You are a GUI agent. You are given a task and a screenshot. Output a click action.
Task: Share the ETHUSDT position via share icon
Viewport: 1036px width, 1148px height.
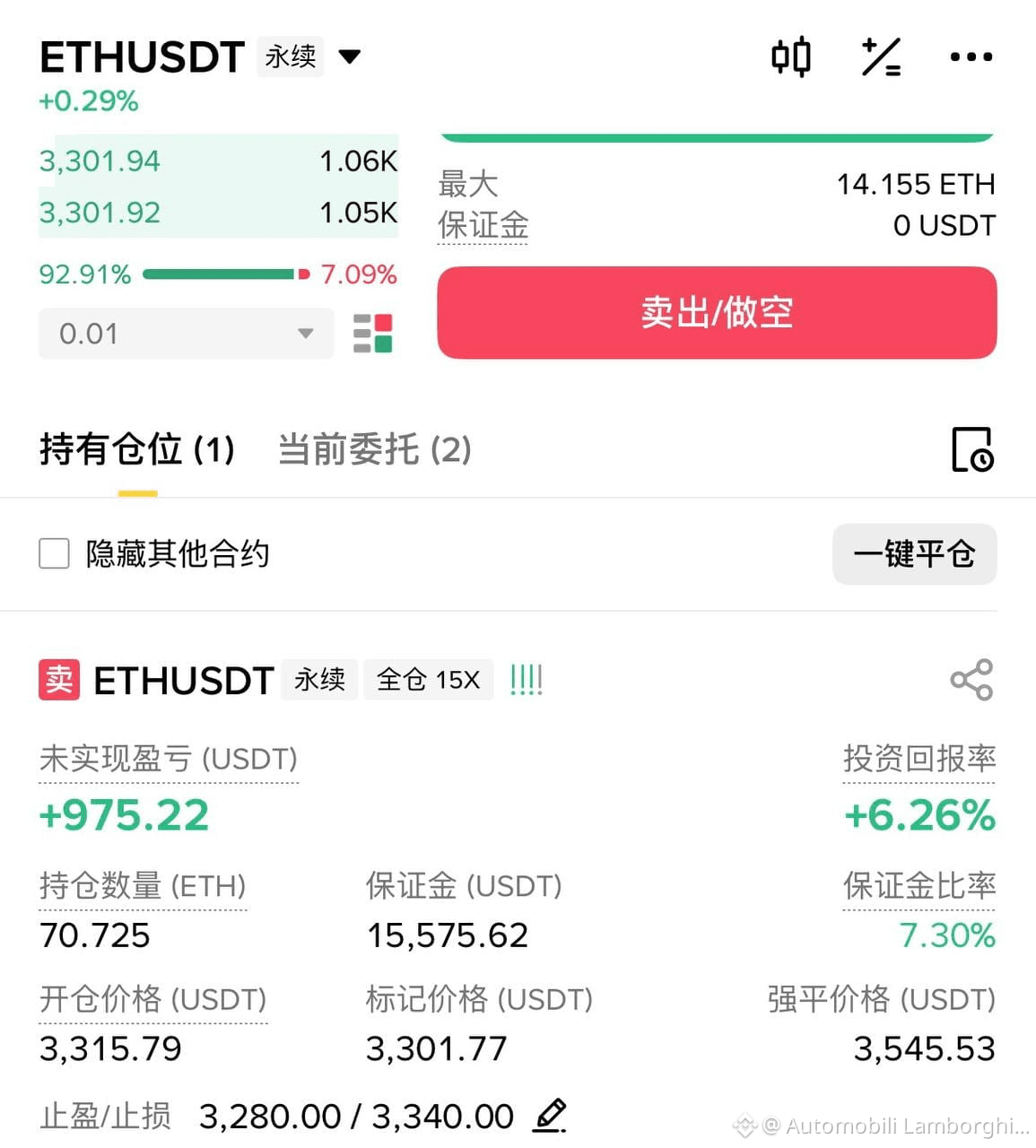(972, 679)
